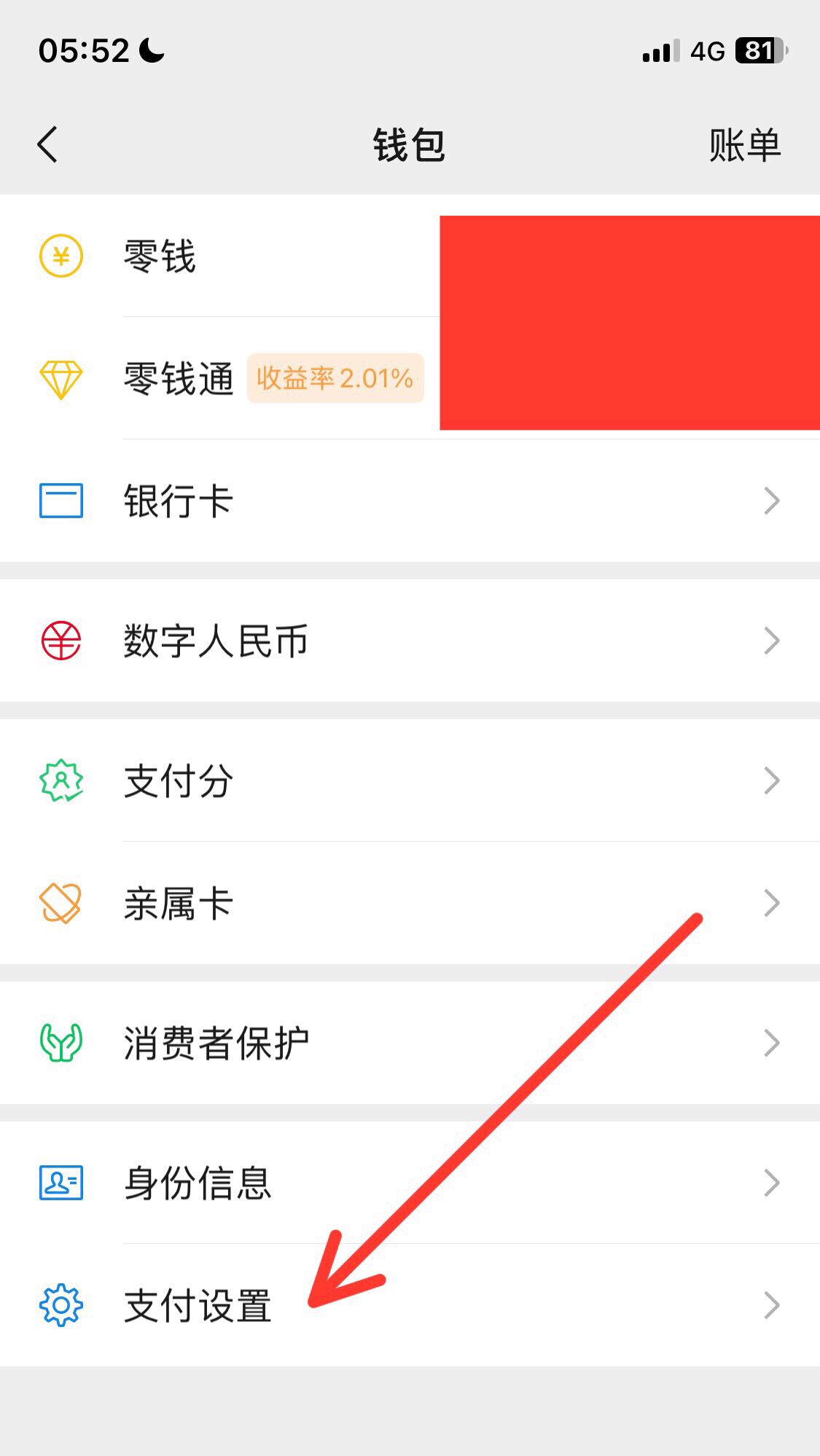
Task: Expand the 数字人民币 row chevron
Action: click(x=770, y=641)
